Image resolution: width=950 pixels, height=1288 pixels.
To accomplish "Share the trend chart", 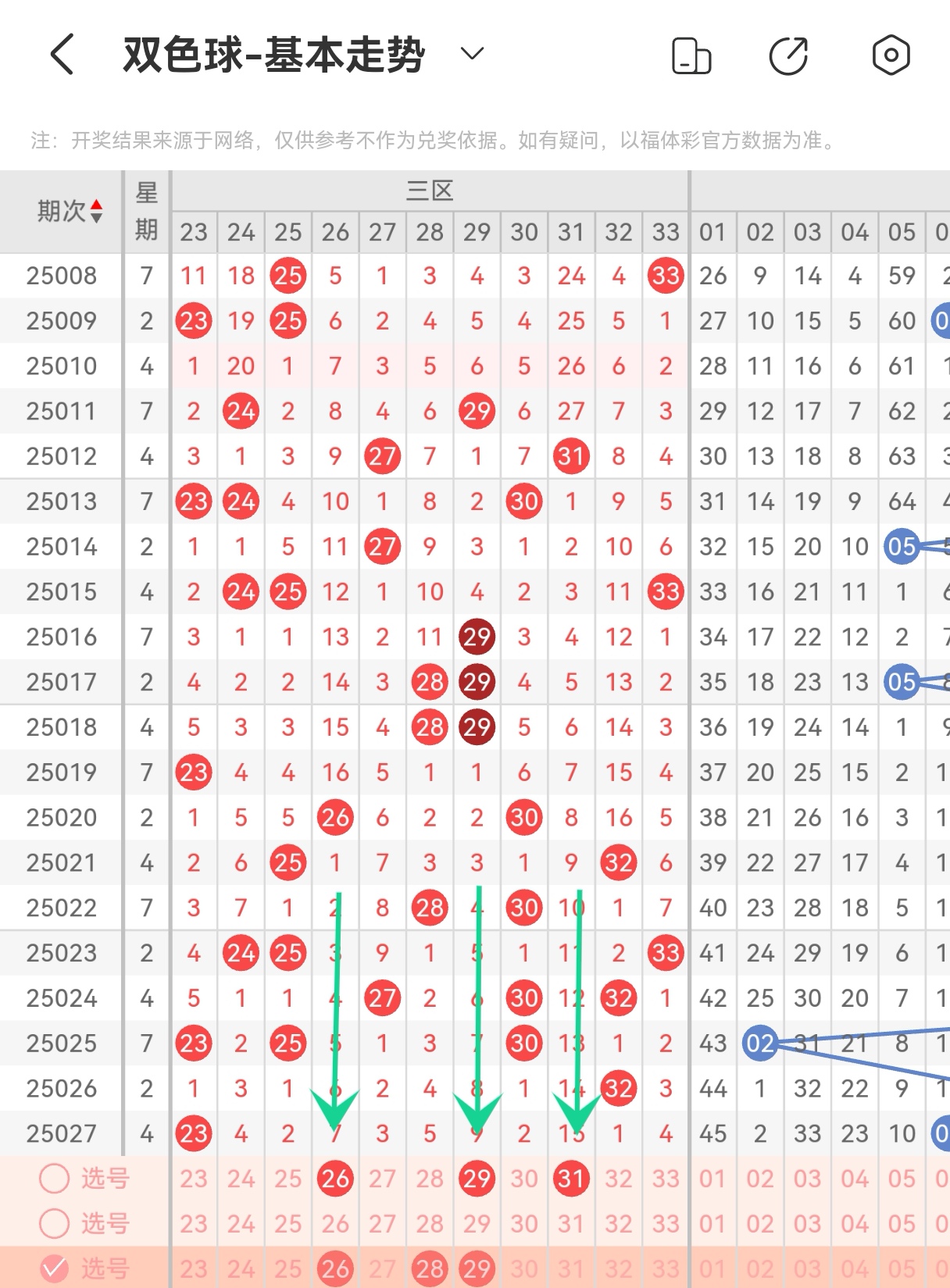I will [788, 55].
